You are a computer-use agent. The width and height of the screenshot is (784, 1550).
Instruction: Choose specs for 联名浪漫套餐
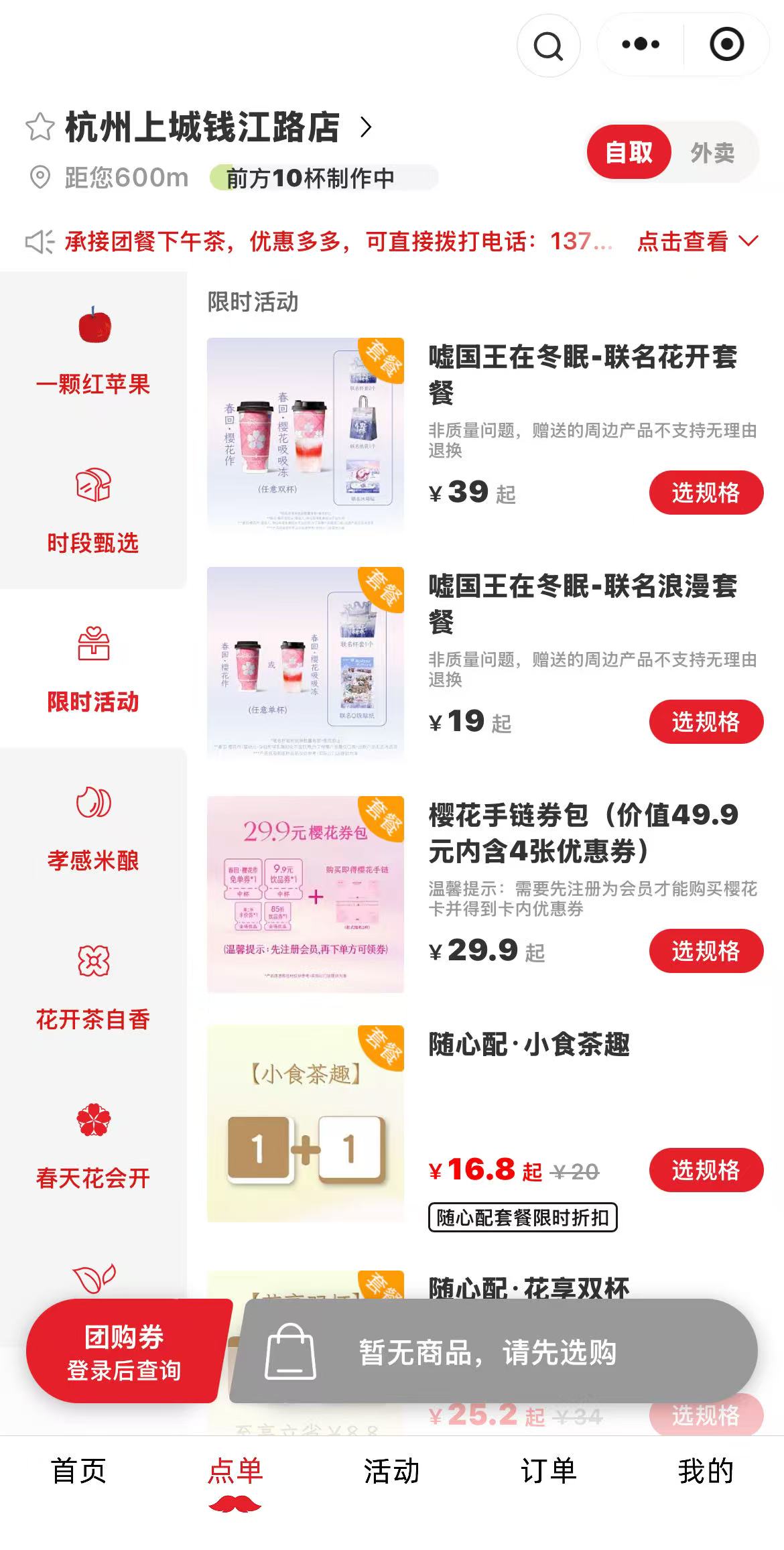click(x=706, y=722)
